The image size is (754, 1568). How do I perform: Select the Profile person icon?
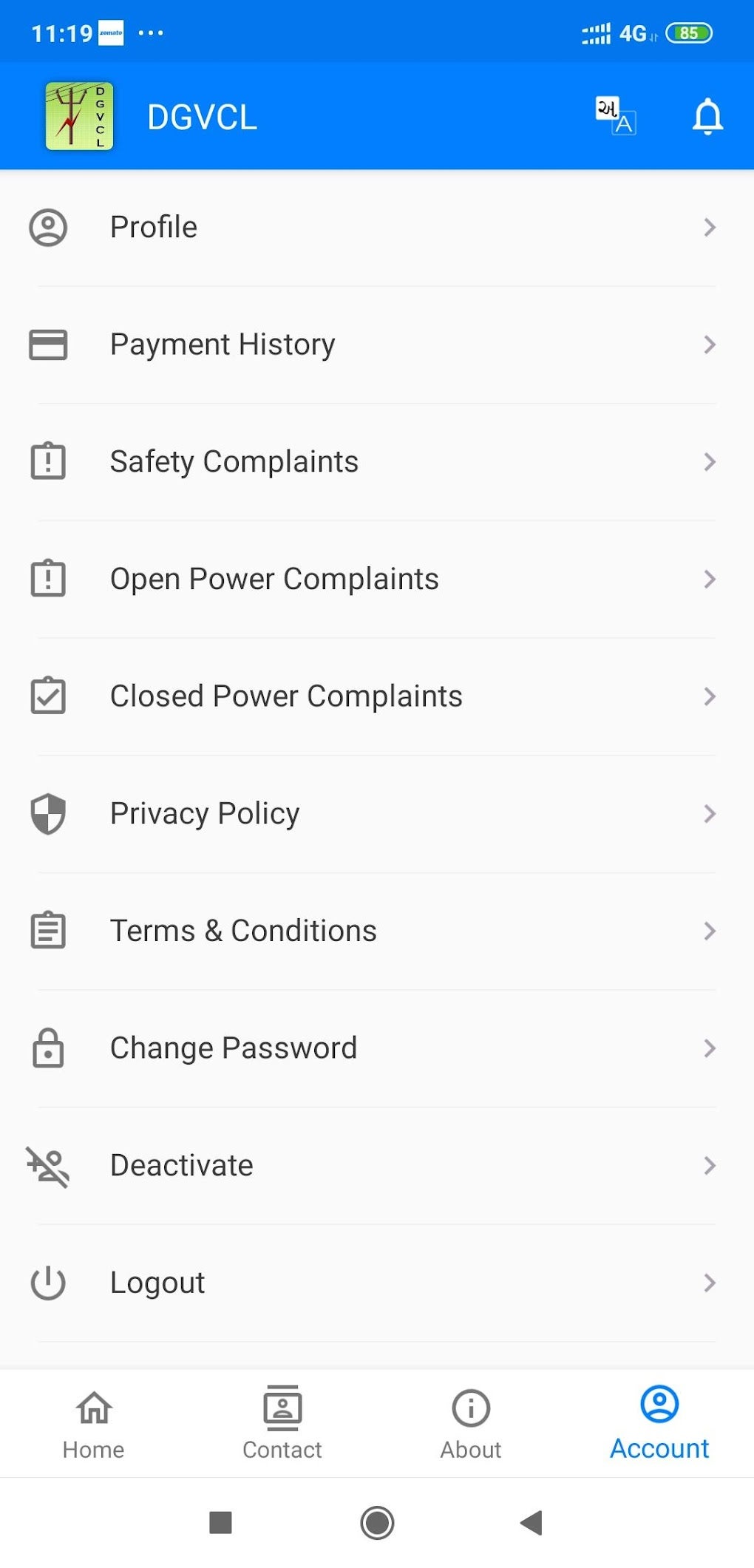coord(48,227)
